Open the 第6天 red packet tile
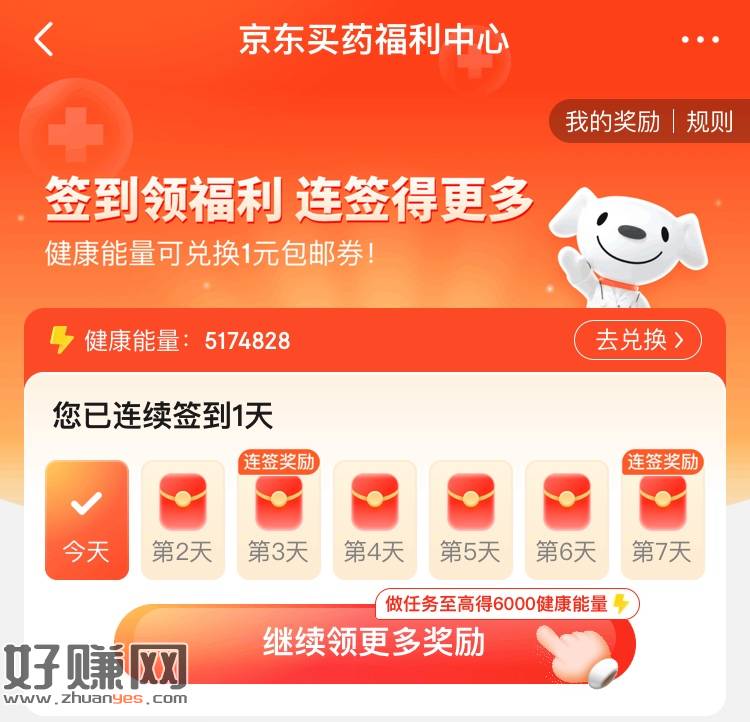This screenshot has height=722, width=750. (566, 519)
